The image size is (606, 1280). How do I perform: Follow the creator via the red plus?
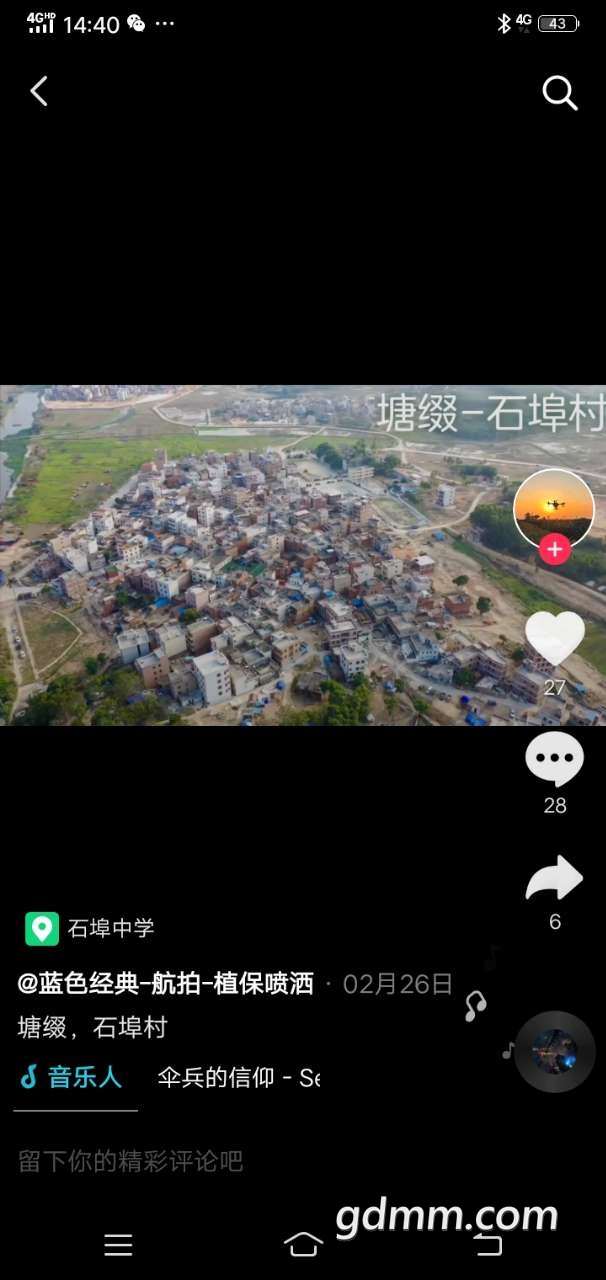pos(554,549)
